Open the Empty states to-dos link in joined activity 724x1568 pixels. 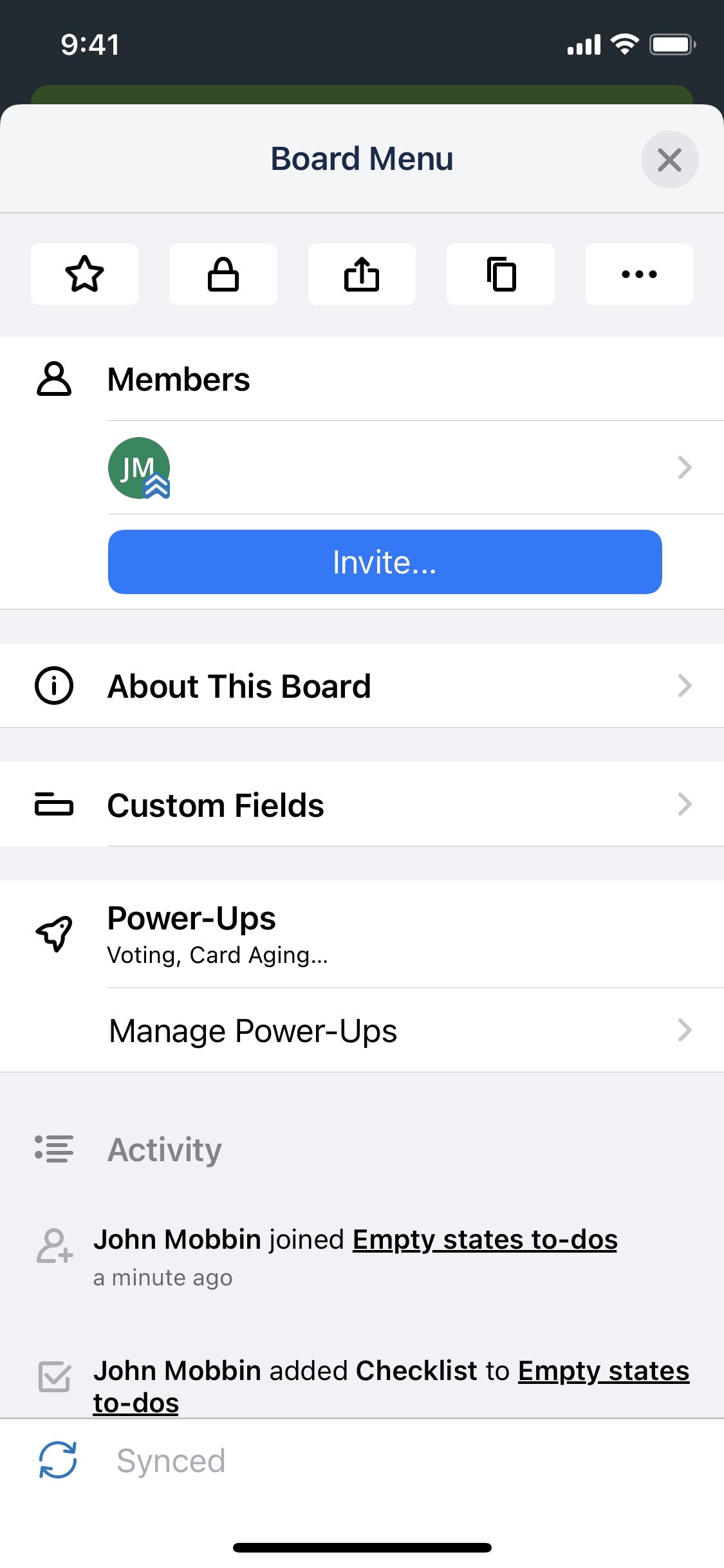(485, 1240)
